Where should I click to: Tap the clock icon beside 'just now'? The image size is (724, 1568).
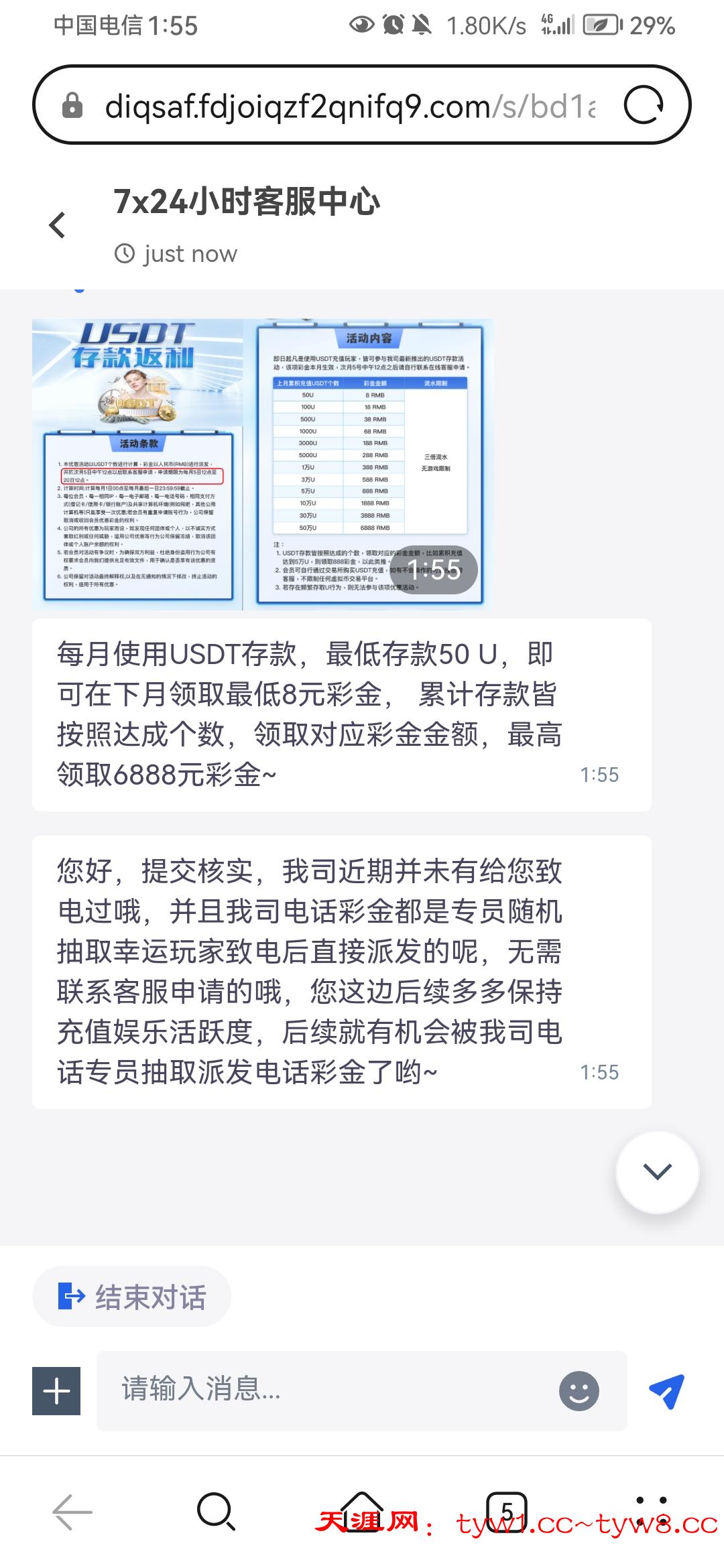125,253
